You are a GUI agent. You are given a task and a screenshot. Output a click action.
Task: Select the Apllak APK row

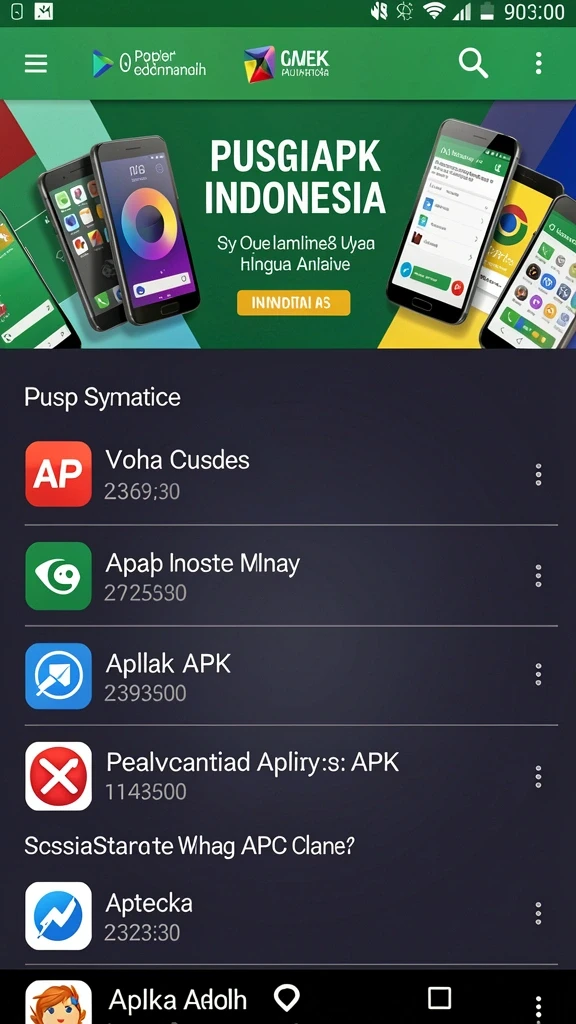click(291, 676)
